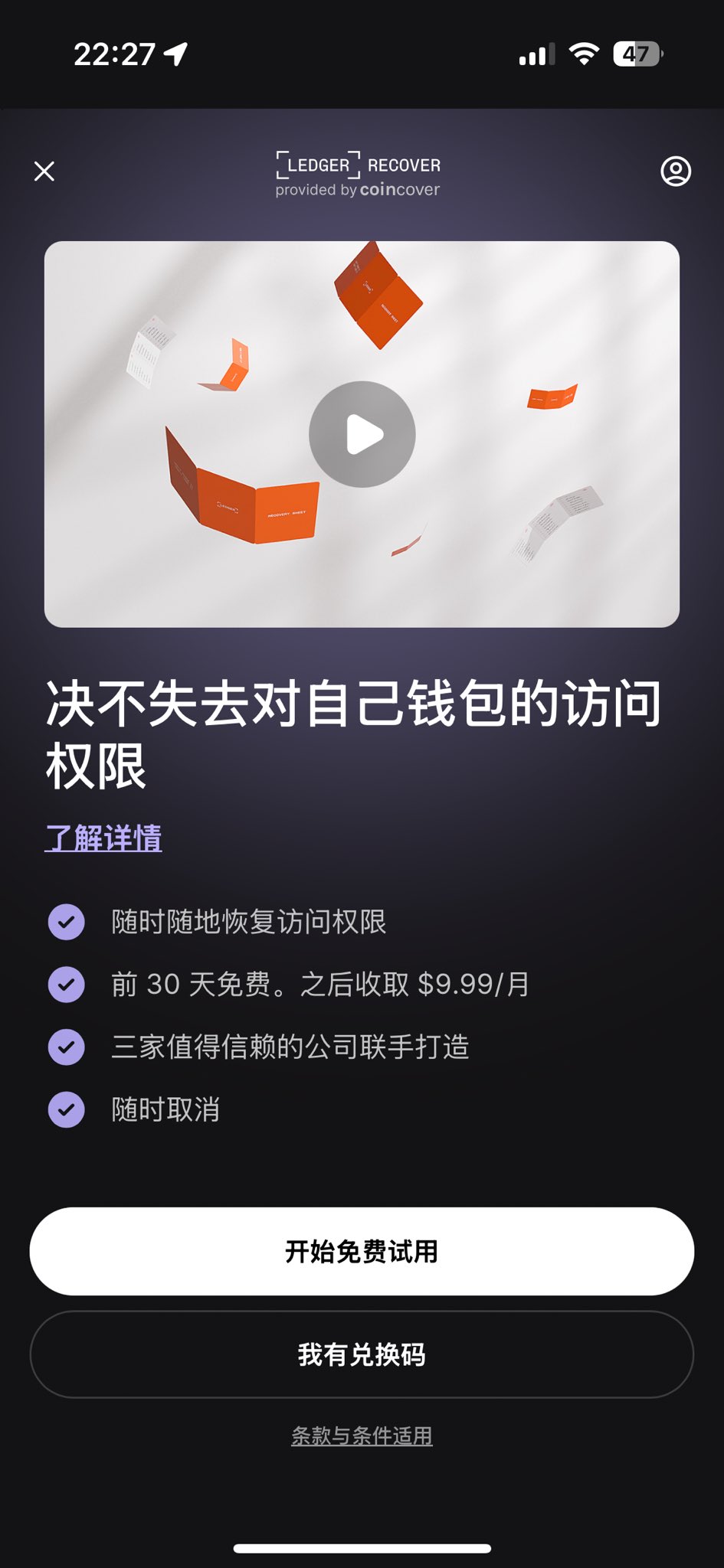Open the 了解详情 link
724x1568 pixels.
(103, 838)
